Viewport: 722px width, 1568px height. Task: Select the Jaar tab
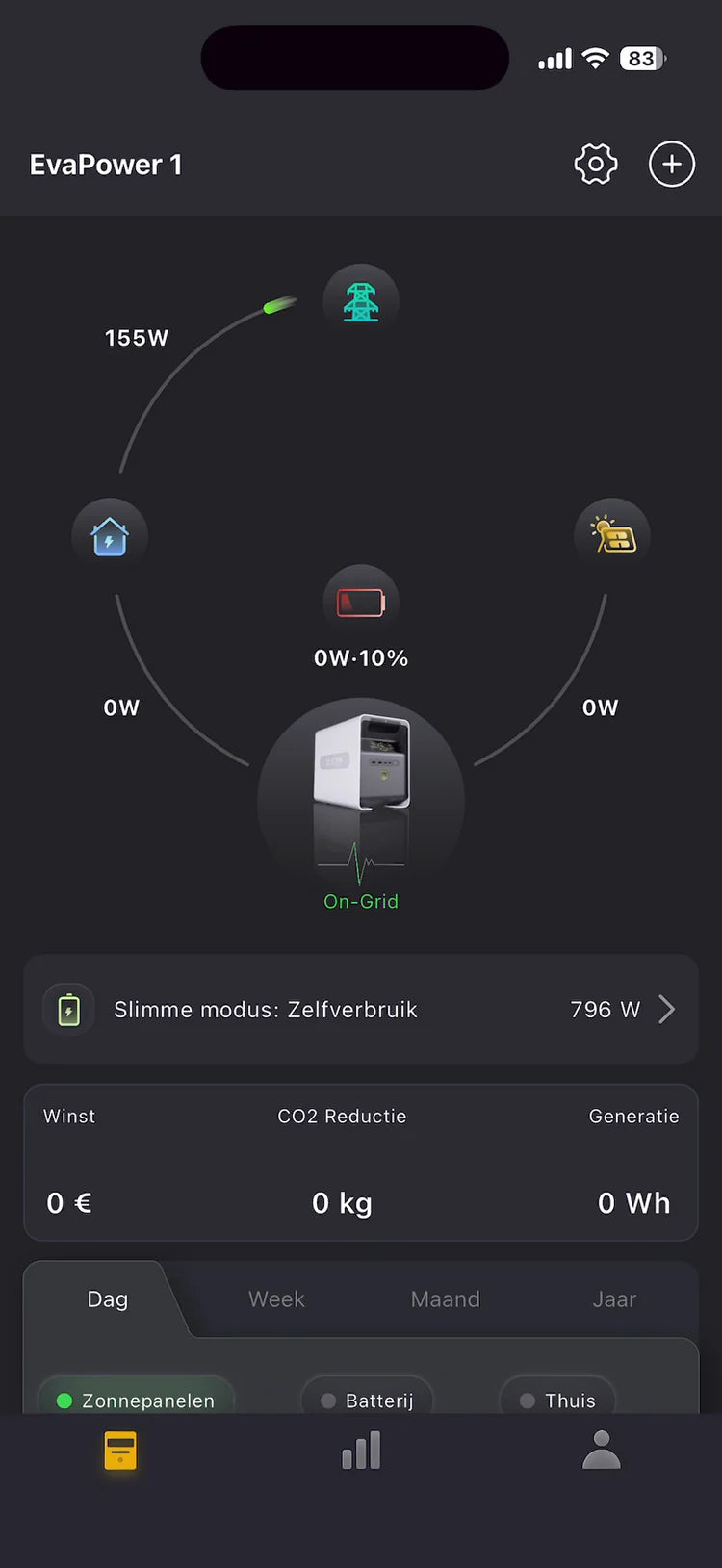614,1298
